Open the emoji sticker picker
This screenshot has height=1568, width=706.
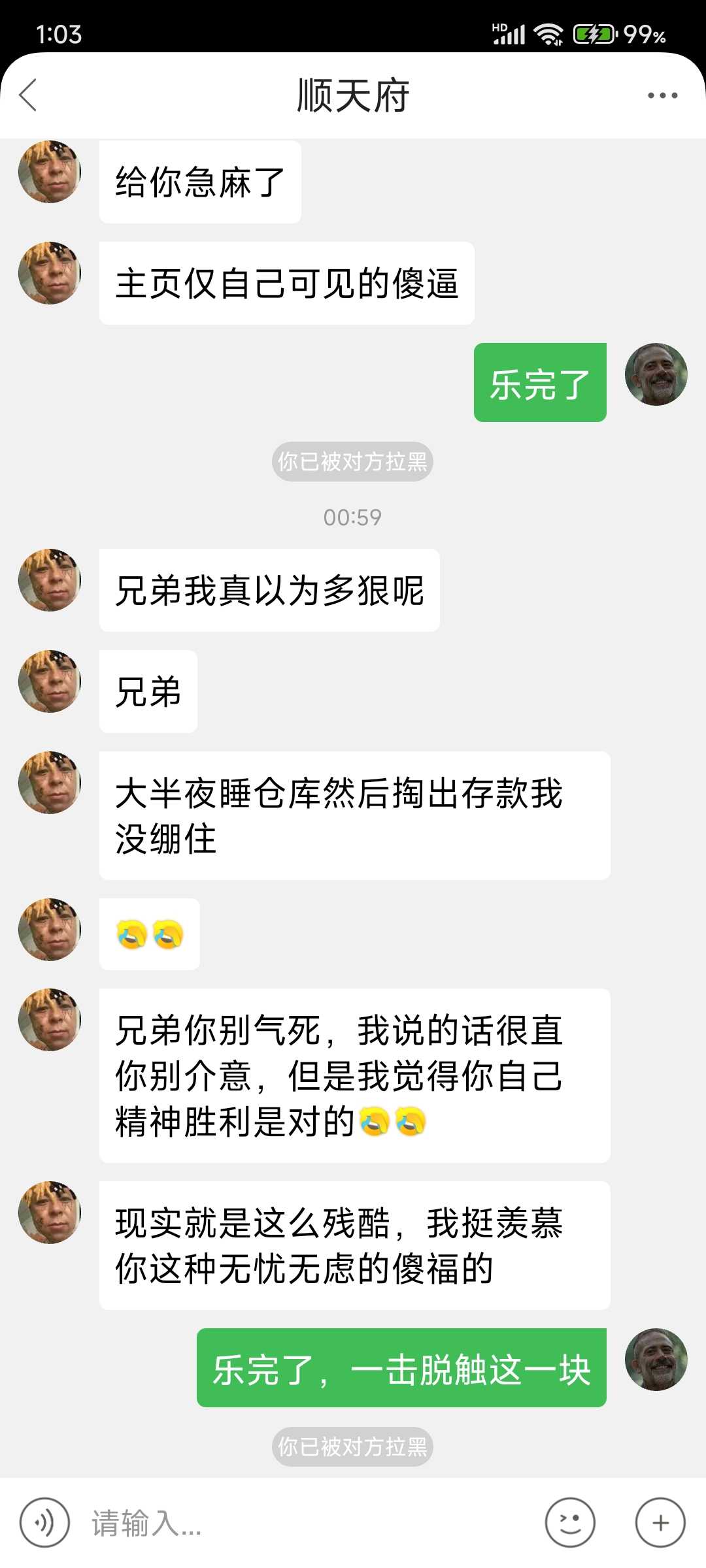click(x=570, y=1523)
